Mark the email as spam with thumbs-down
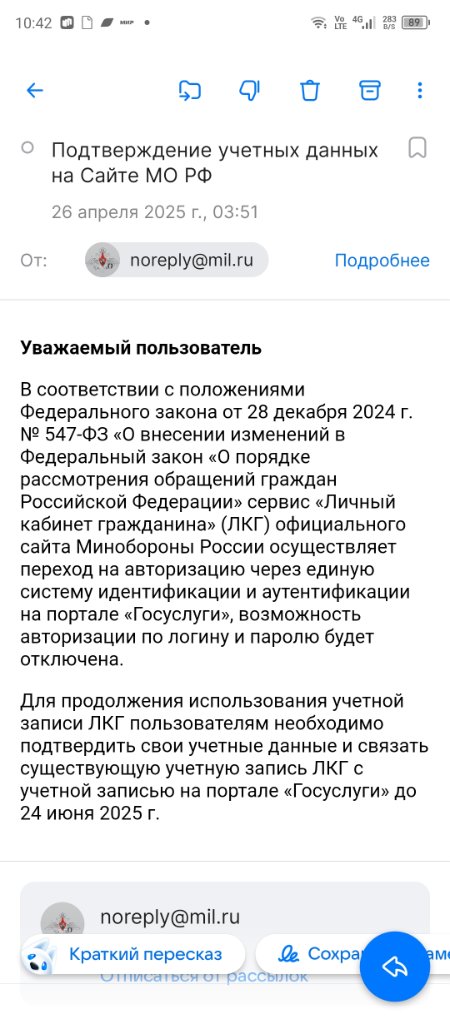 249,90
